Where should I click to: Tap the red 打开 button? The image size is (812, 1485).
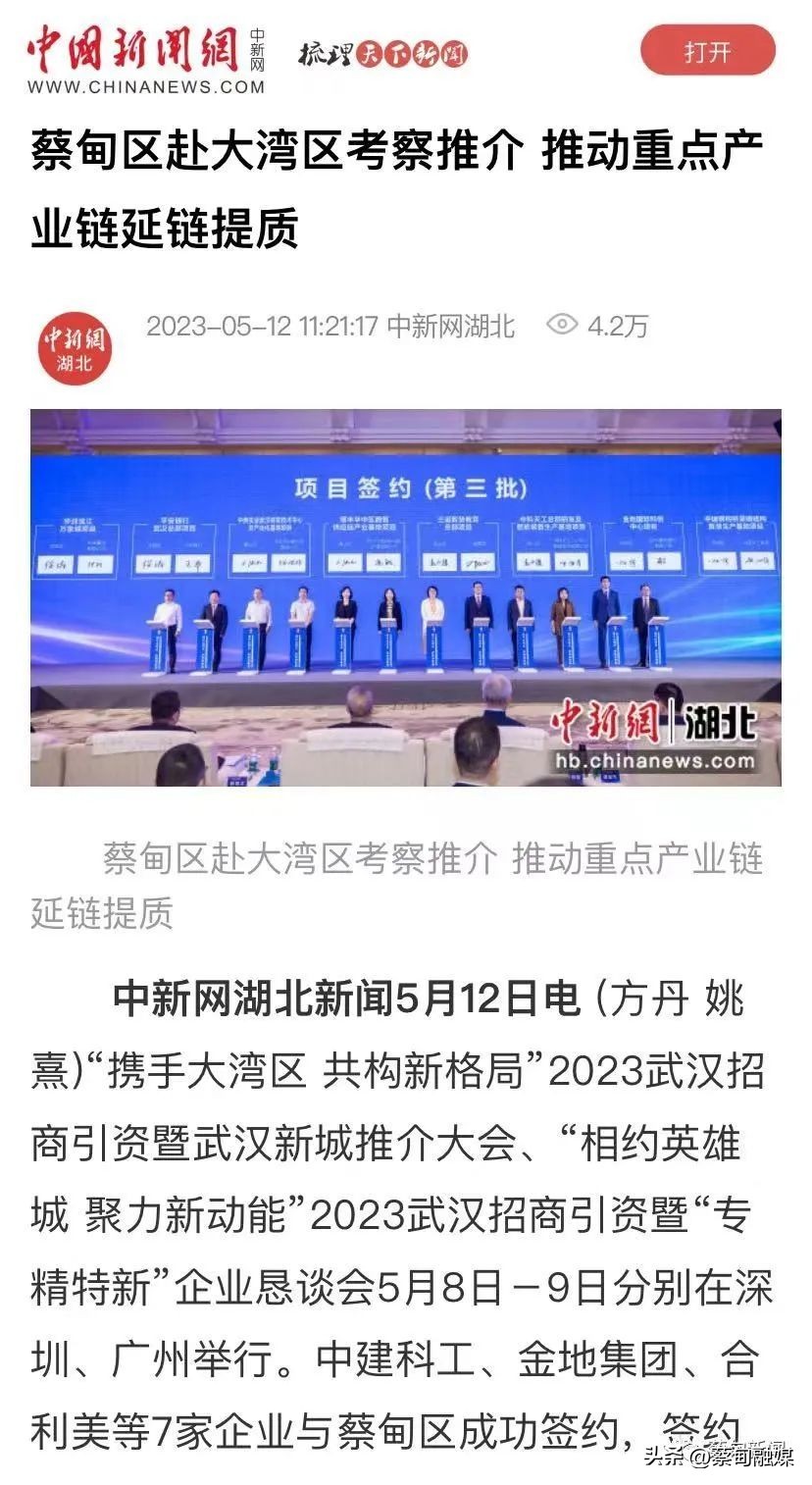707,51
